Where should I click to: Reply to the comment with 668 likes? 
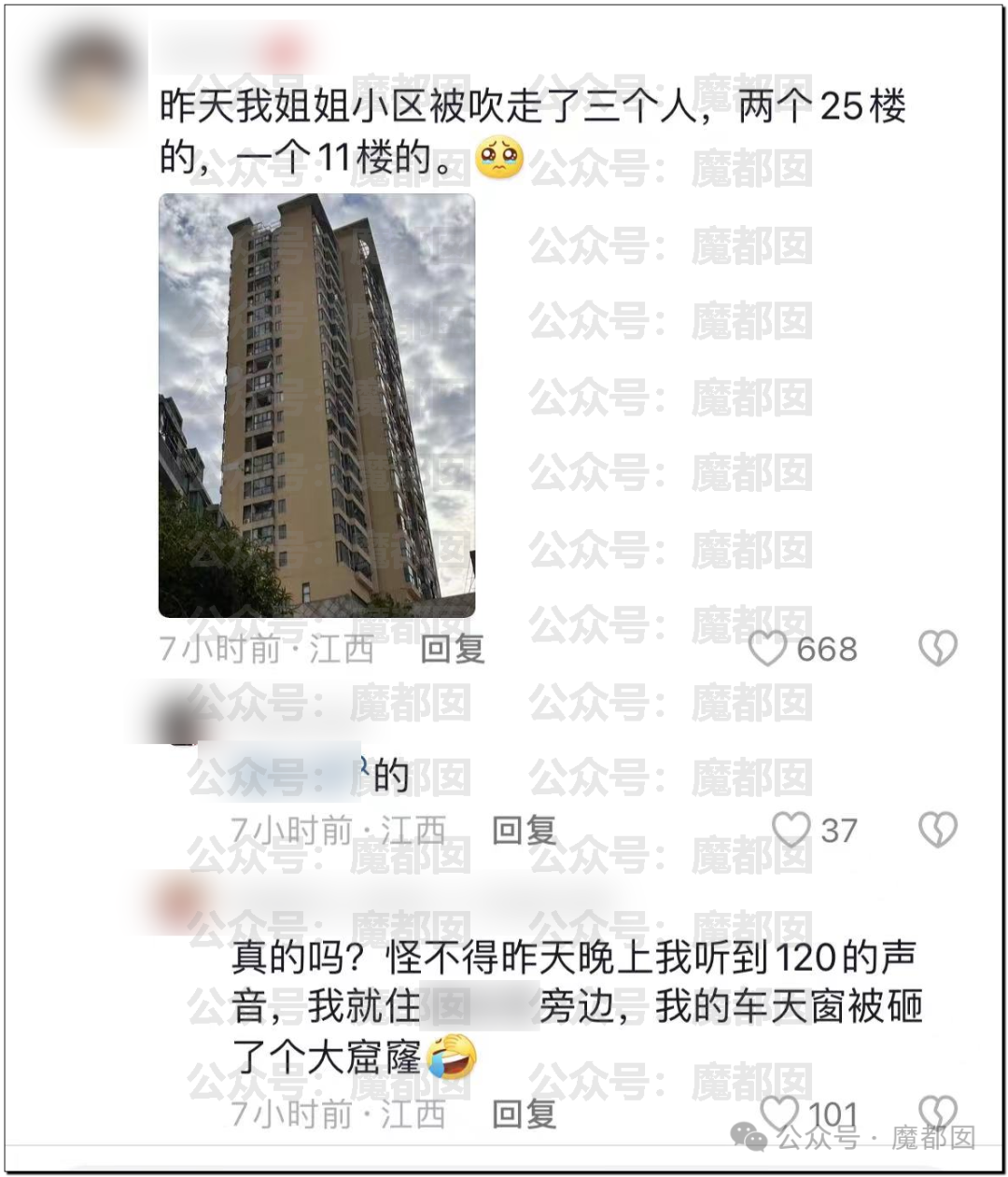pyautogui.click(x=452, y=649)
